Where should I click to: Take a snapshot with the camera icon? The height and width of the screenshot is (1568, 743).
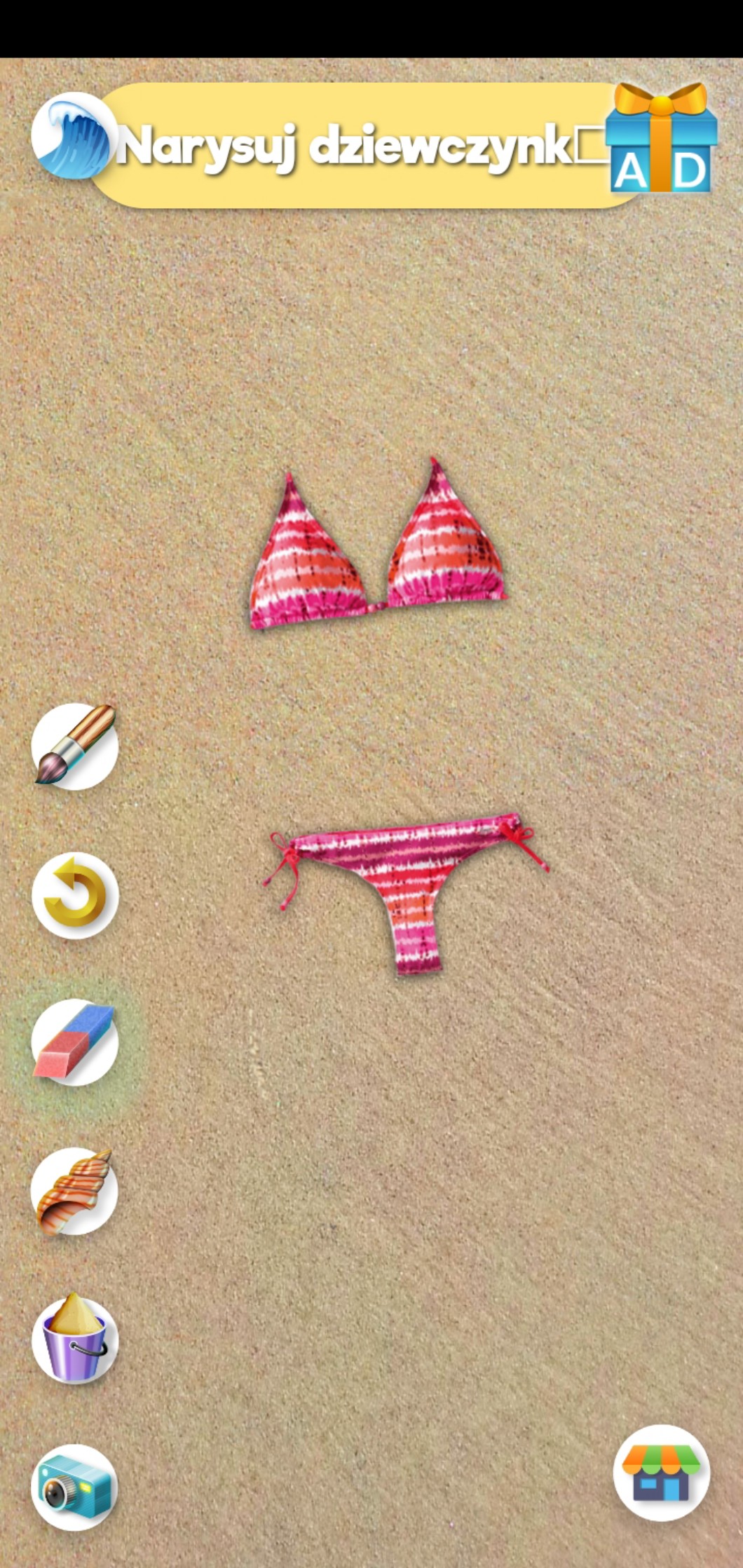[x=74, y=1487]
